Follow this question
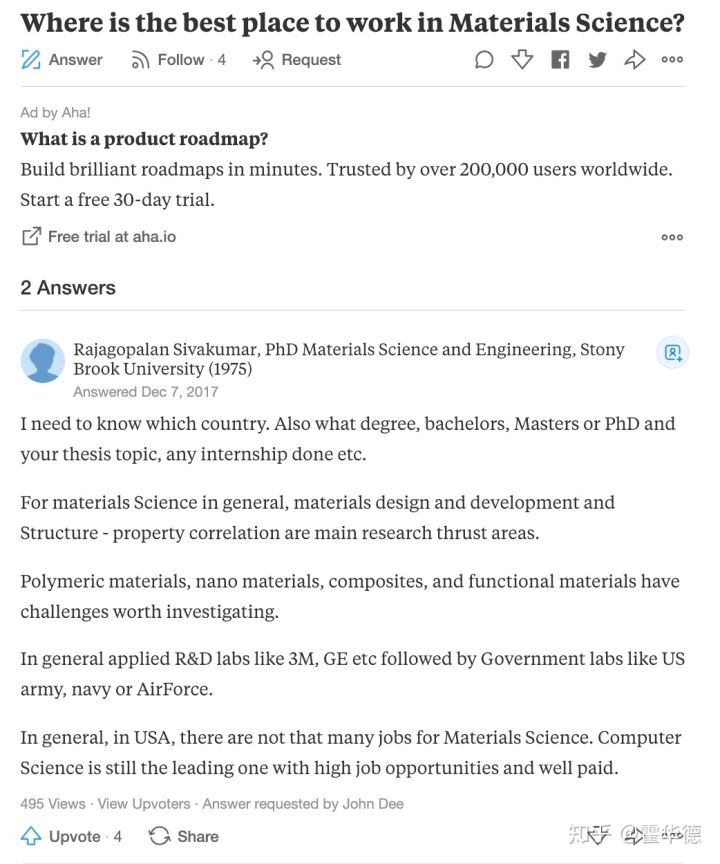The width and height of the screenshot is (720, 864). click(178, 60)
